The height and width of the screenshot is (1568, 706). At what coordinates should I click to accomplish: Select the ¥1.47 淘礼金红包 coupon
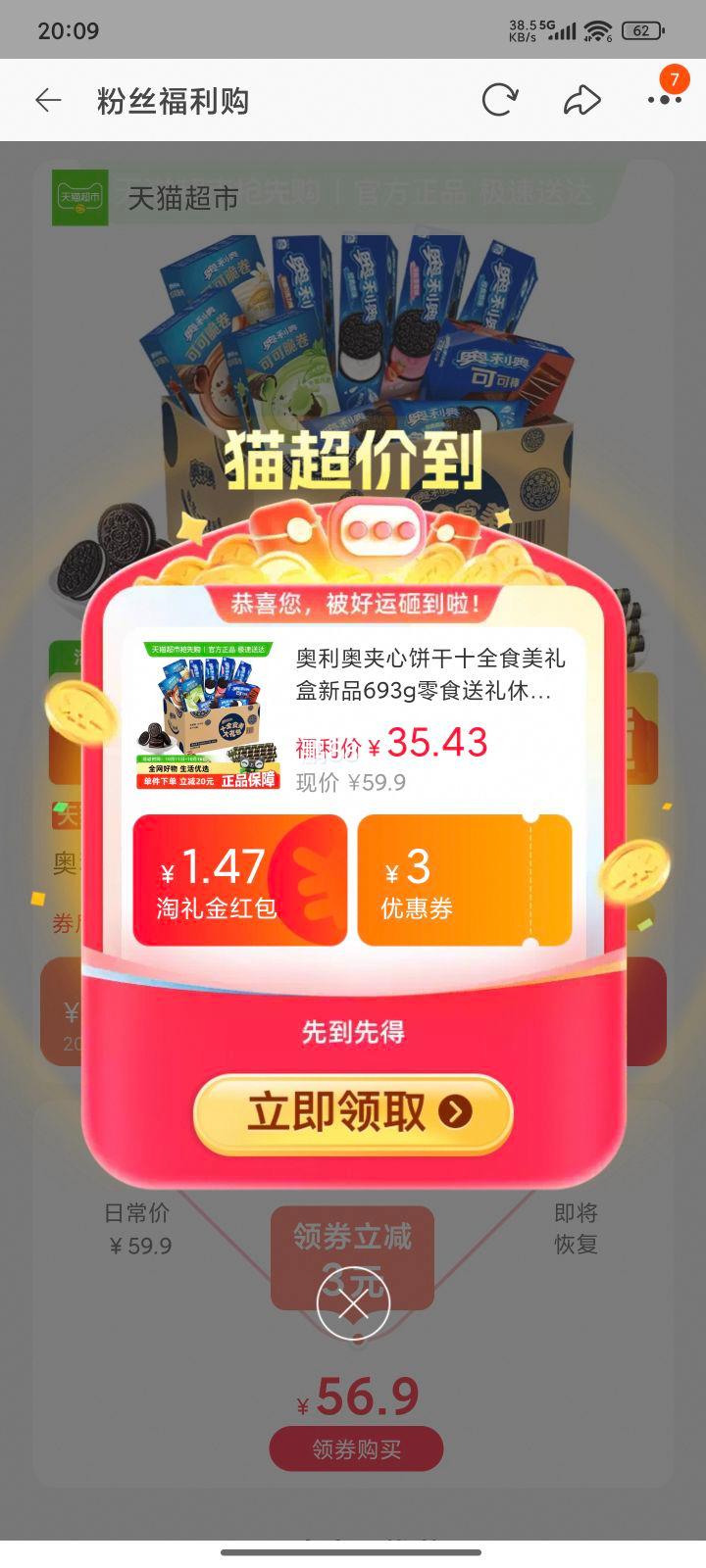[240, 880]
